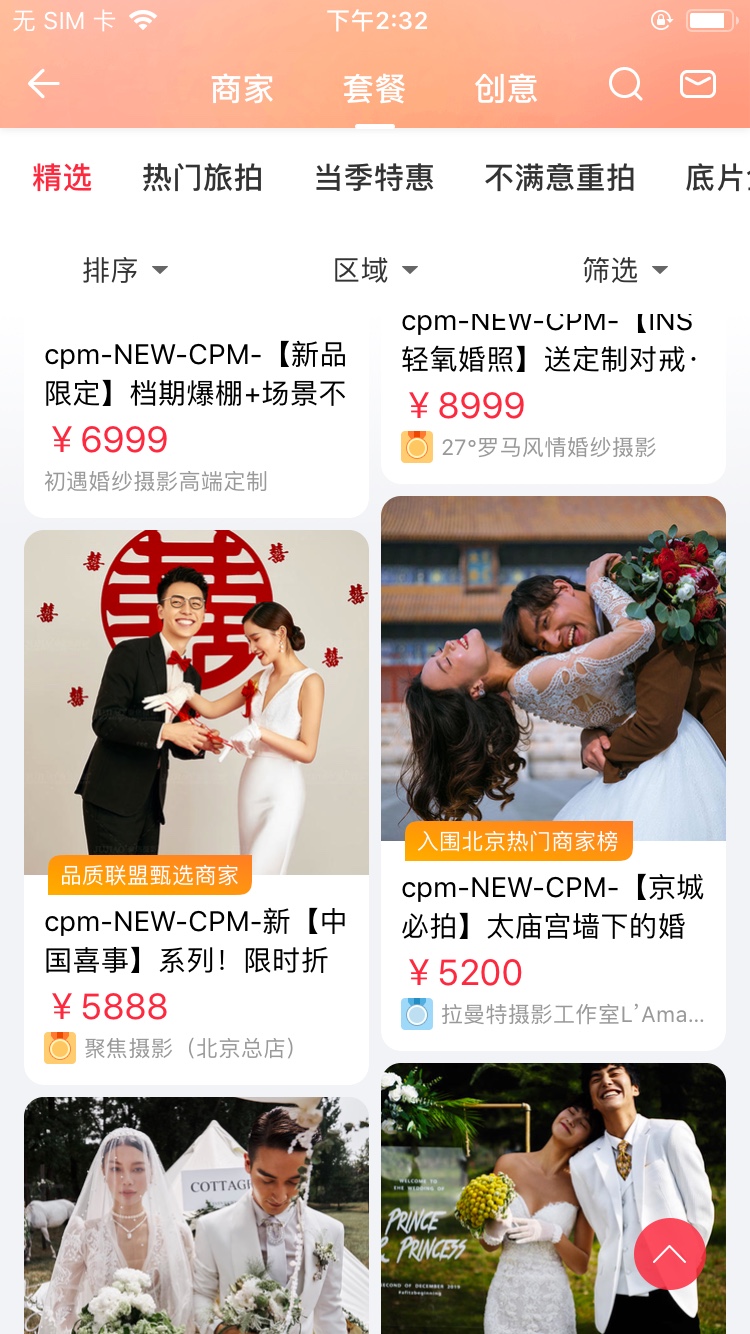Select the 当季特惠 category
The image size is (750, 1334).
tap(374, 178)
